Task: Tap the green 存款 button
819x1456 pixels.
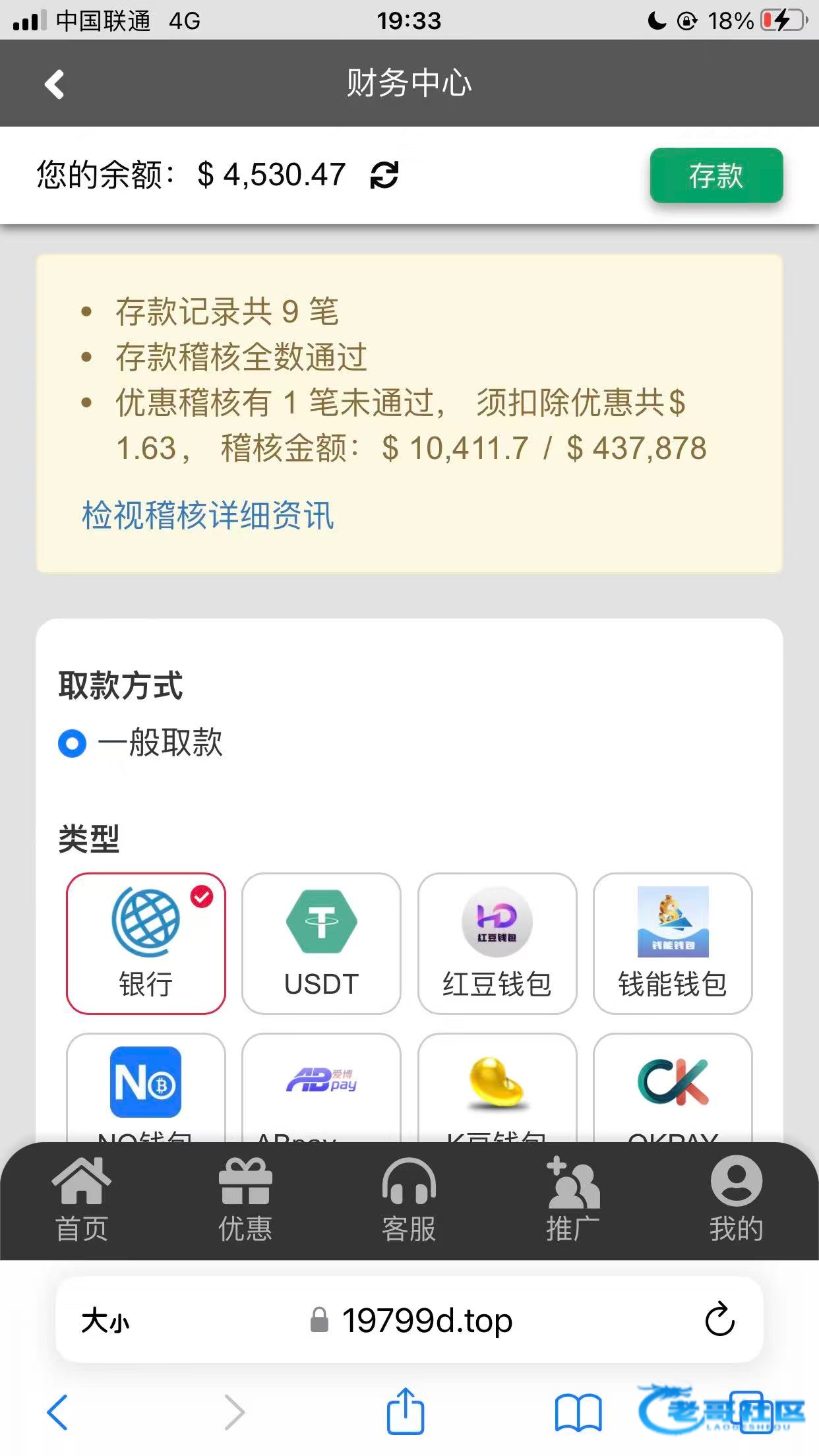Action: point(716,175)
